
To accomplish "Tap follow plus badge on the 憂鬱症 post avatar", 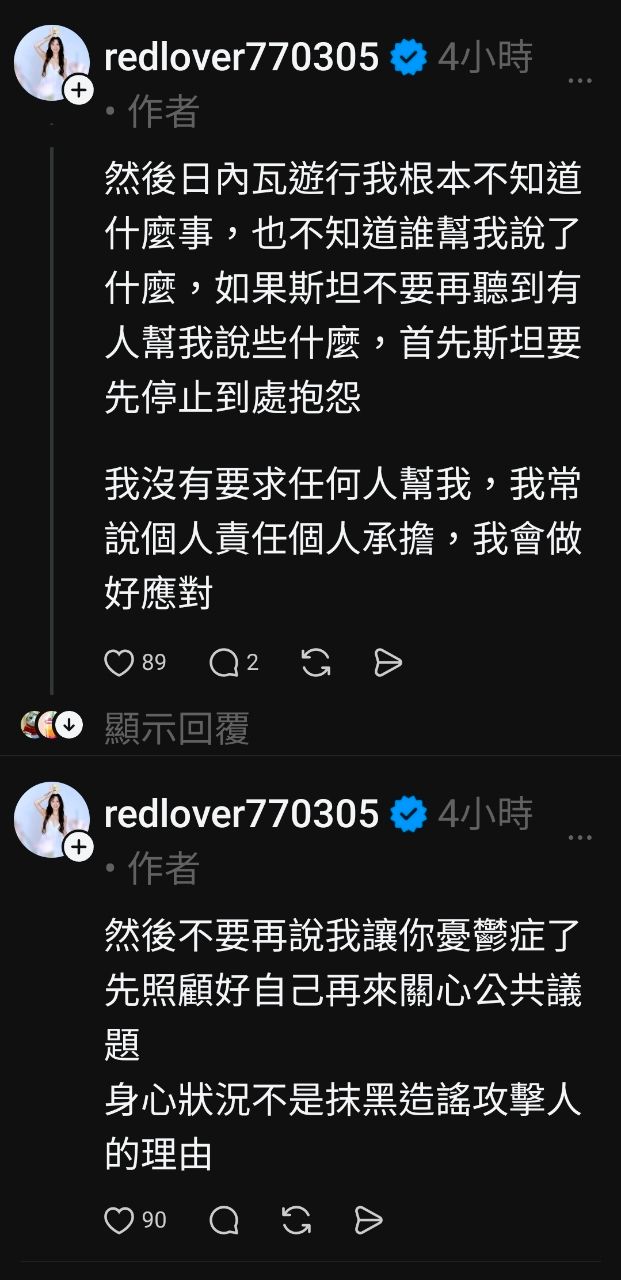I will point(78,848).
